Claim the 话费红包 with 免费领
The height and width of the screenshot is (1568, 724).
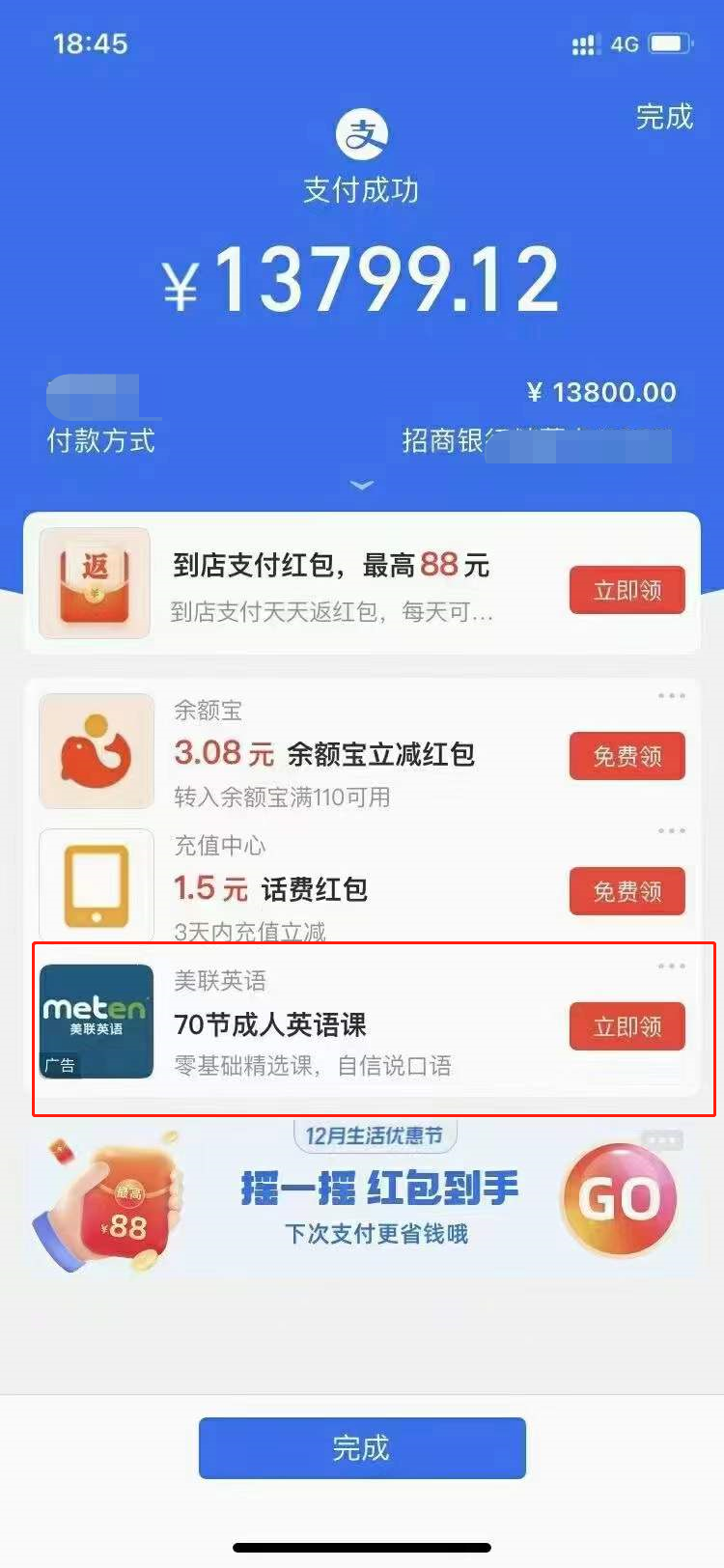pyautogui.click(x=627, y=891)
